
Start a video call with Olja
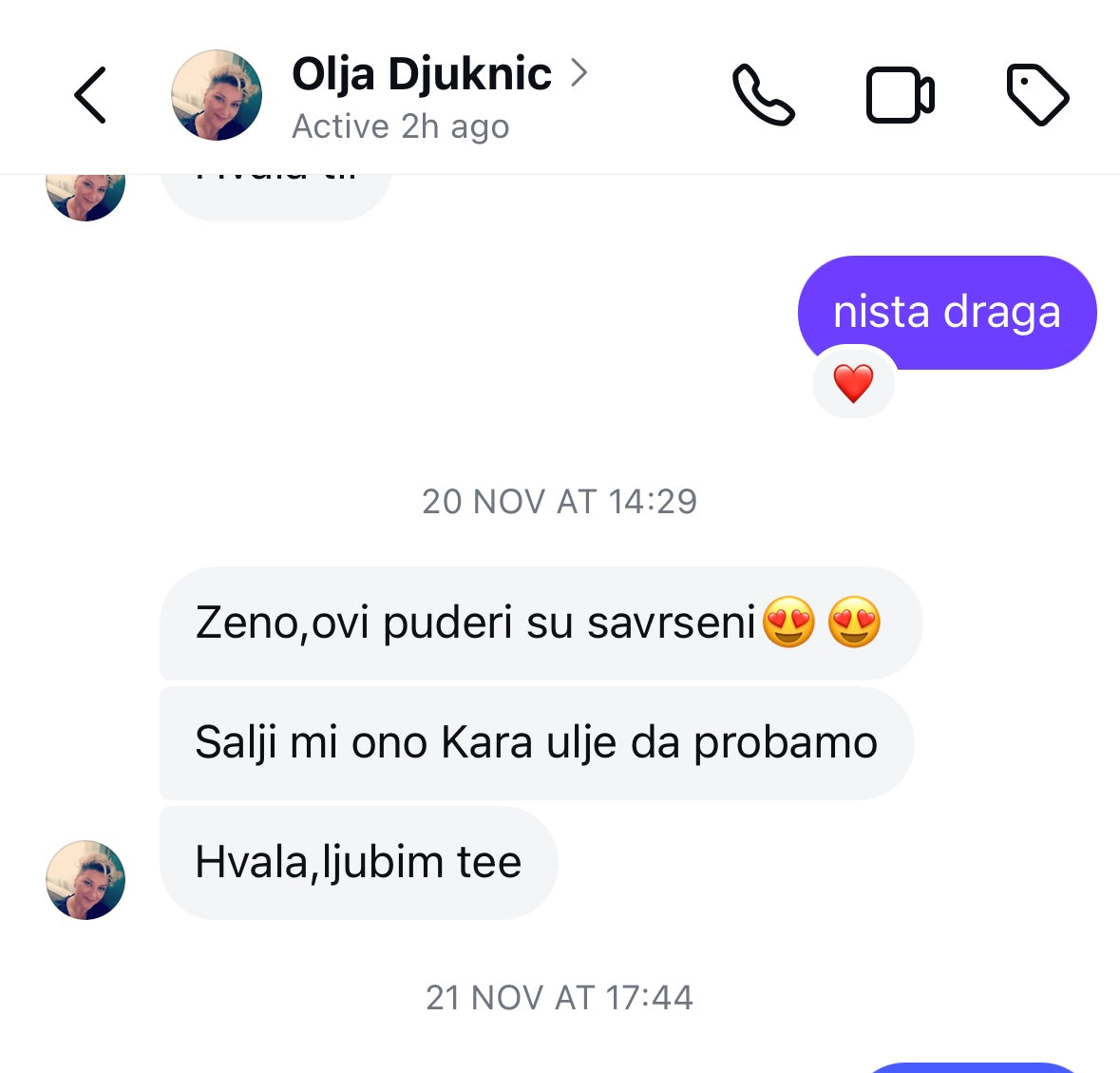click(900, 95)
